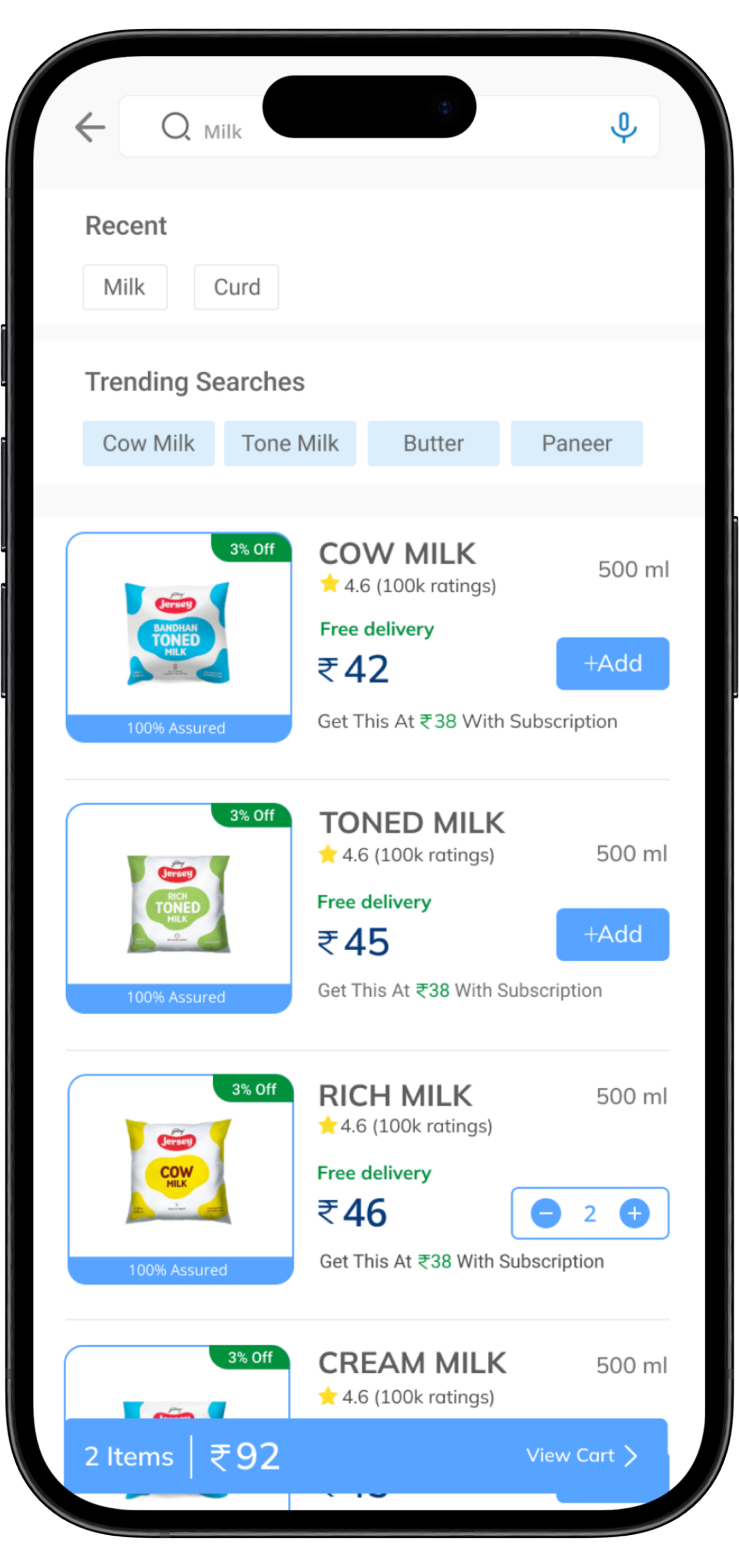Pick the Butter trending search
739x1568 pixels.
point(433,443)
